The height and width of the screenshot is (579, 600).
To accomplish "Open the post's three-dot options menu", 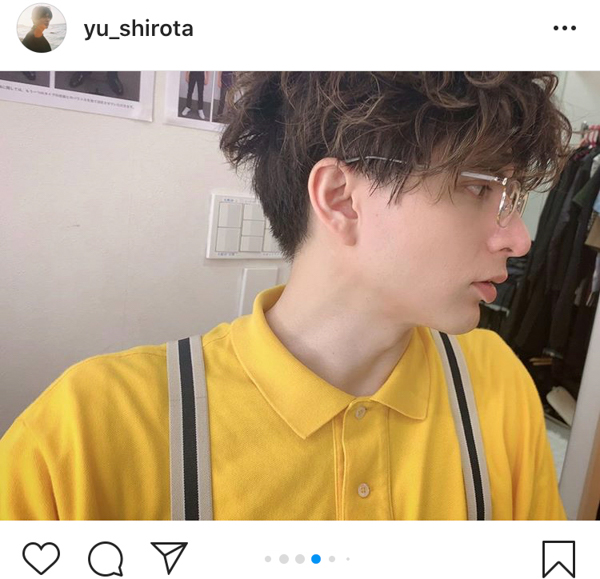I will point(564,28).
